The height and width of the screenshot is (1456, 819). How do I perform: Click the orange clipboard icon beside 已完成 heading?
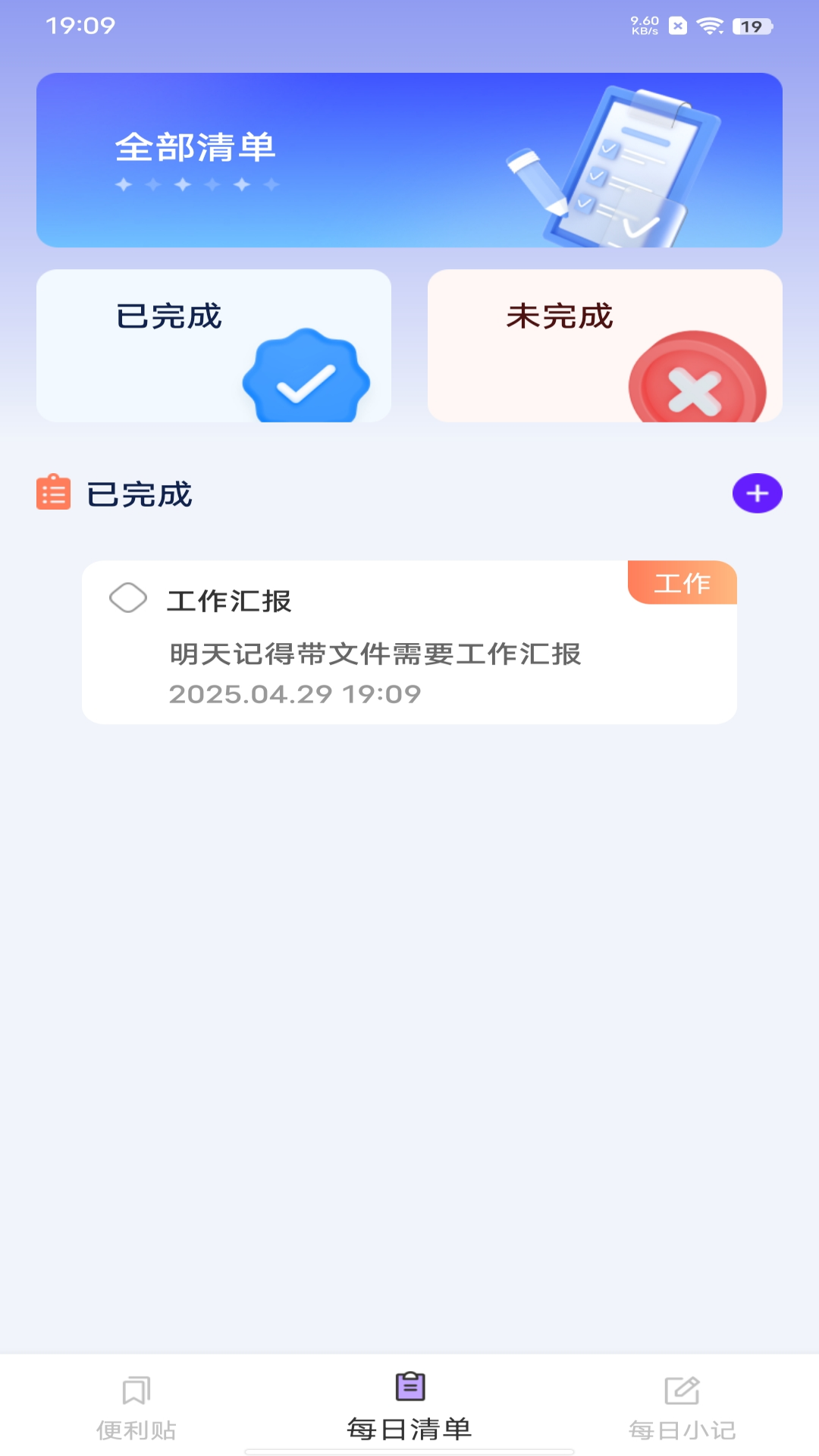coord(51,493)
